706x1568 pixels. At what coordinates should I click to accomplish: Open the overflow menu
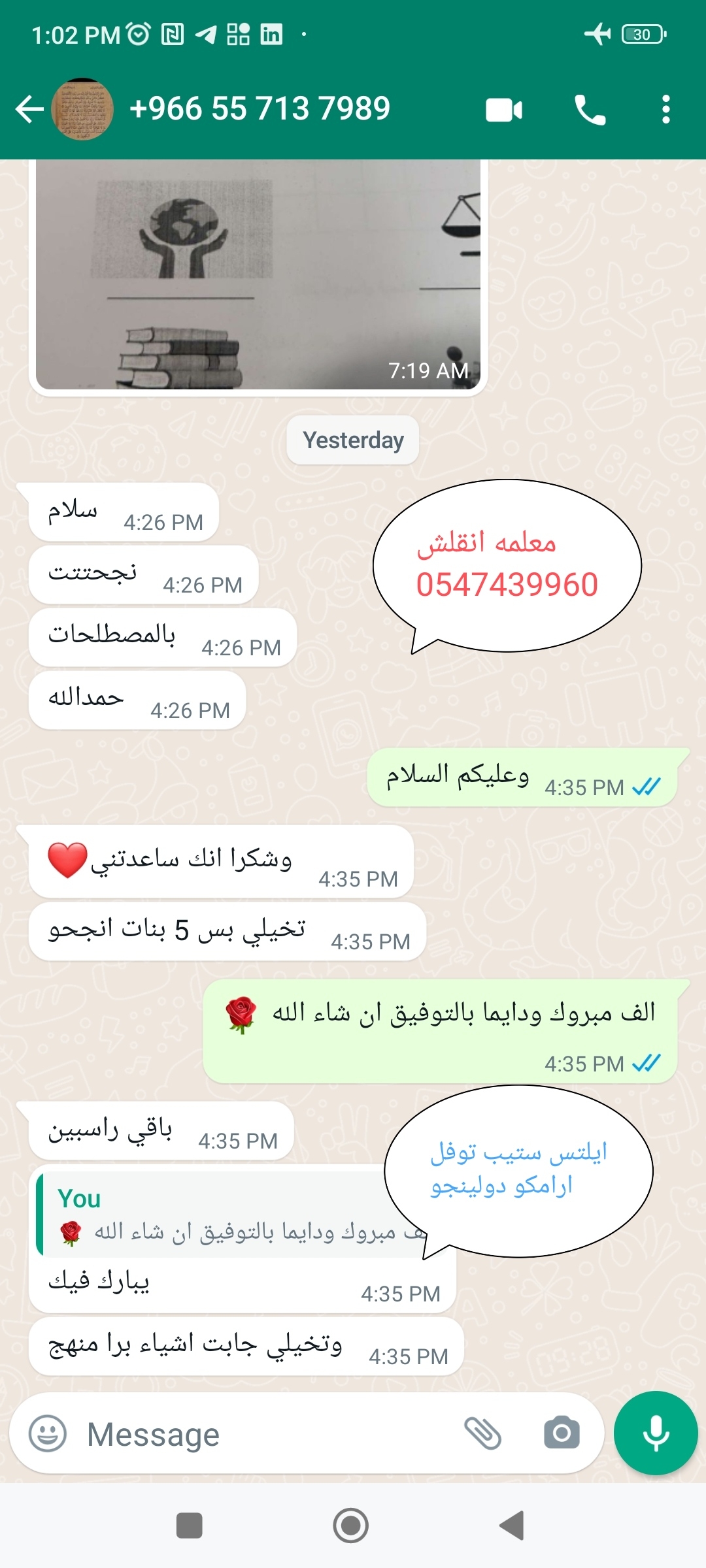[665, 110]
